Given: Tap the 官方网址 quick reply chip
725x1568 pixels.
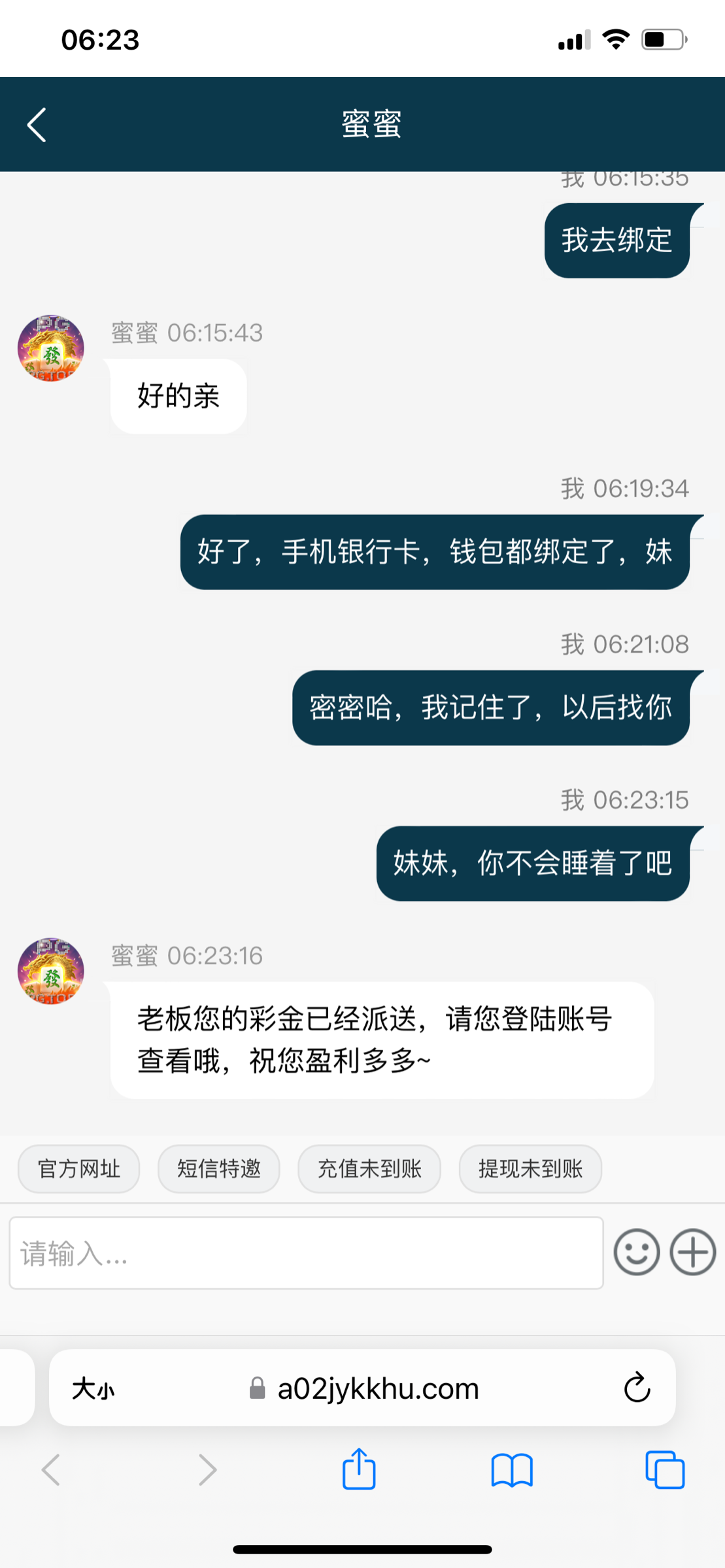Looking at the screenshot, I should pos(78,1169).
